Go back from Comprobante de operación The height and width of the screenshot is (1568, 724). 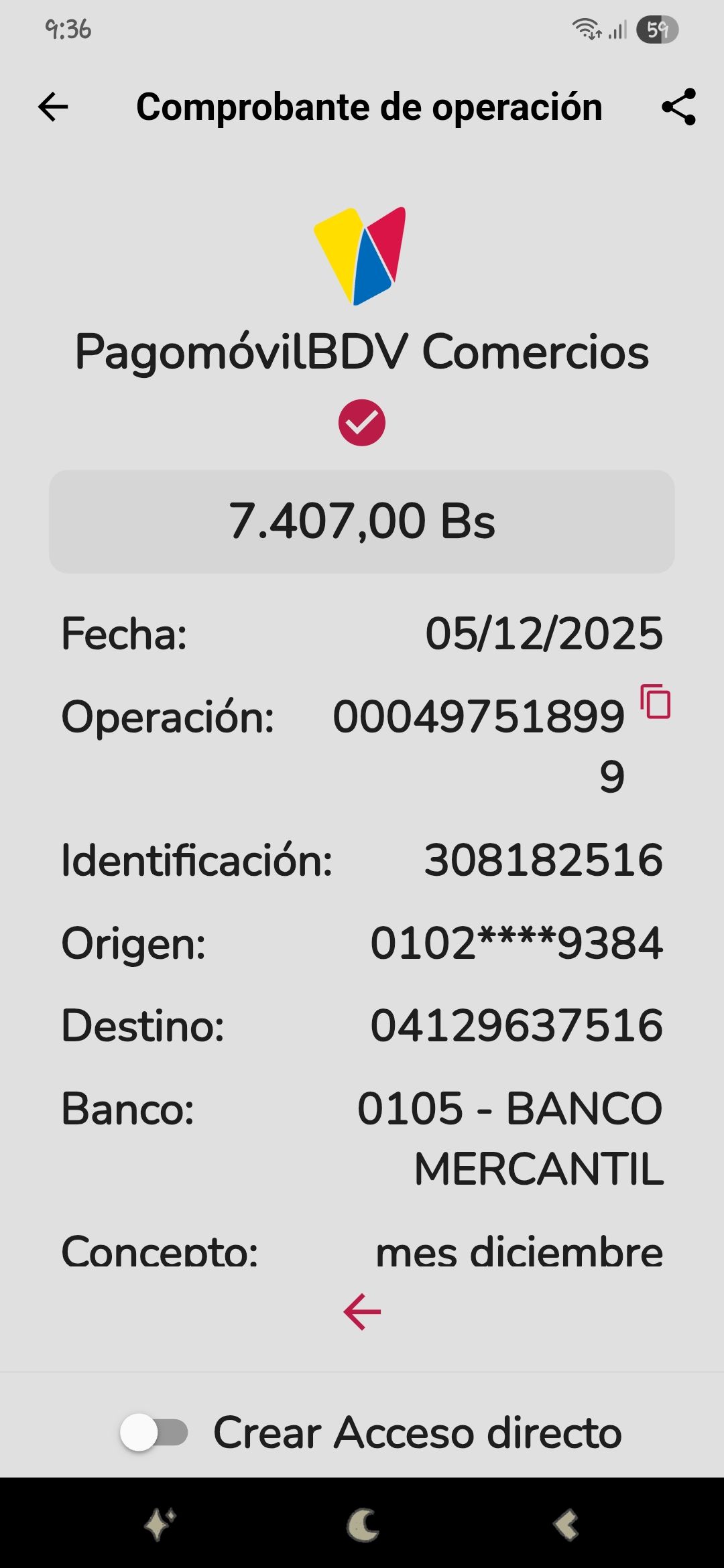coord(54,107)
